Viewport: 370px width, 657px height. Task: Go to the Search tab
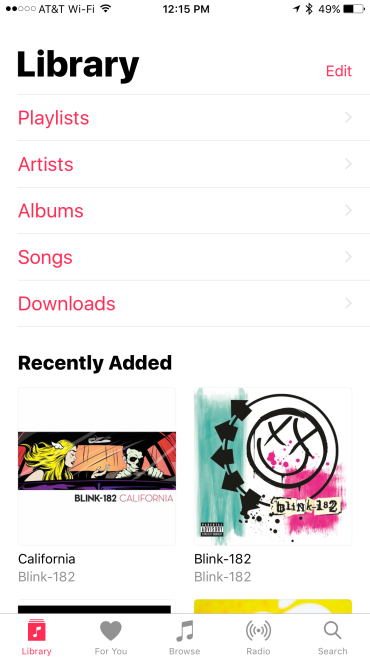pos(332,637)
